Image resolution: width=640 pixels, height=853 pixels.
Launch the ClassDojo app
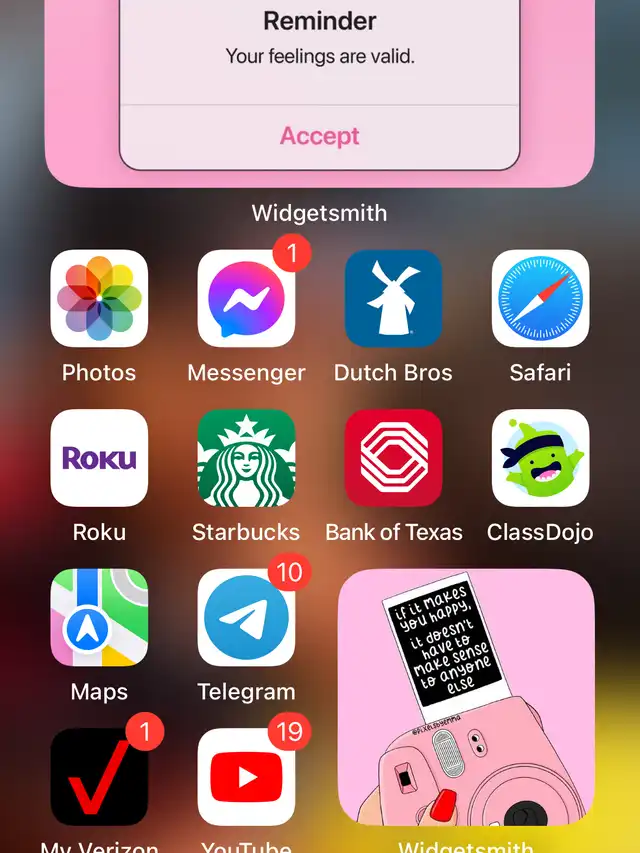pyautogui.click(x=540, y=457)
